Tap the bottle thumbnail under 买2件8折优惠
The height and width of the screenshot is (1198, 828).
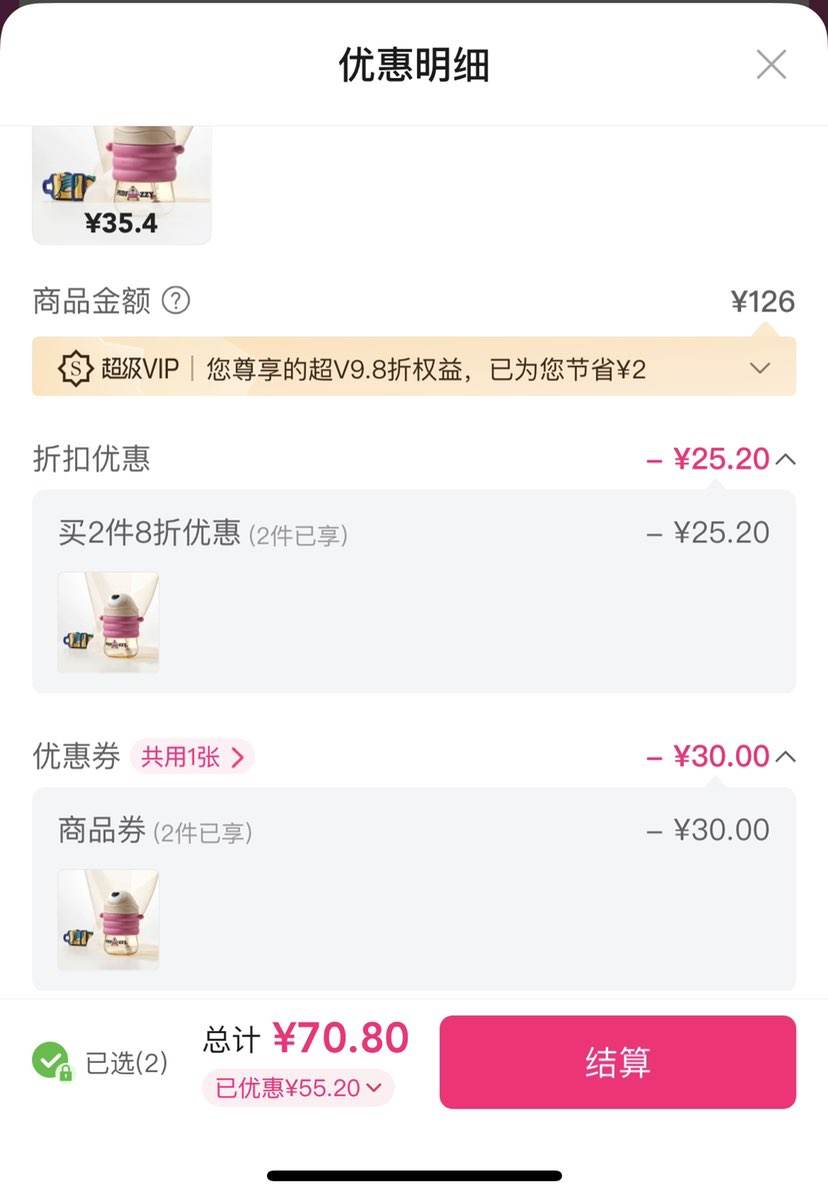(108, 622)
